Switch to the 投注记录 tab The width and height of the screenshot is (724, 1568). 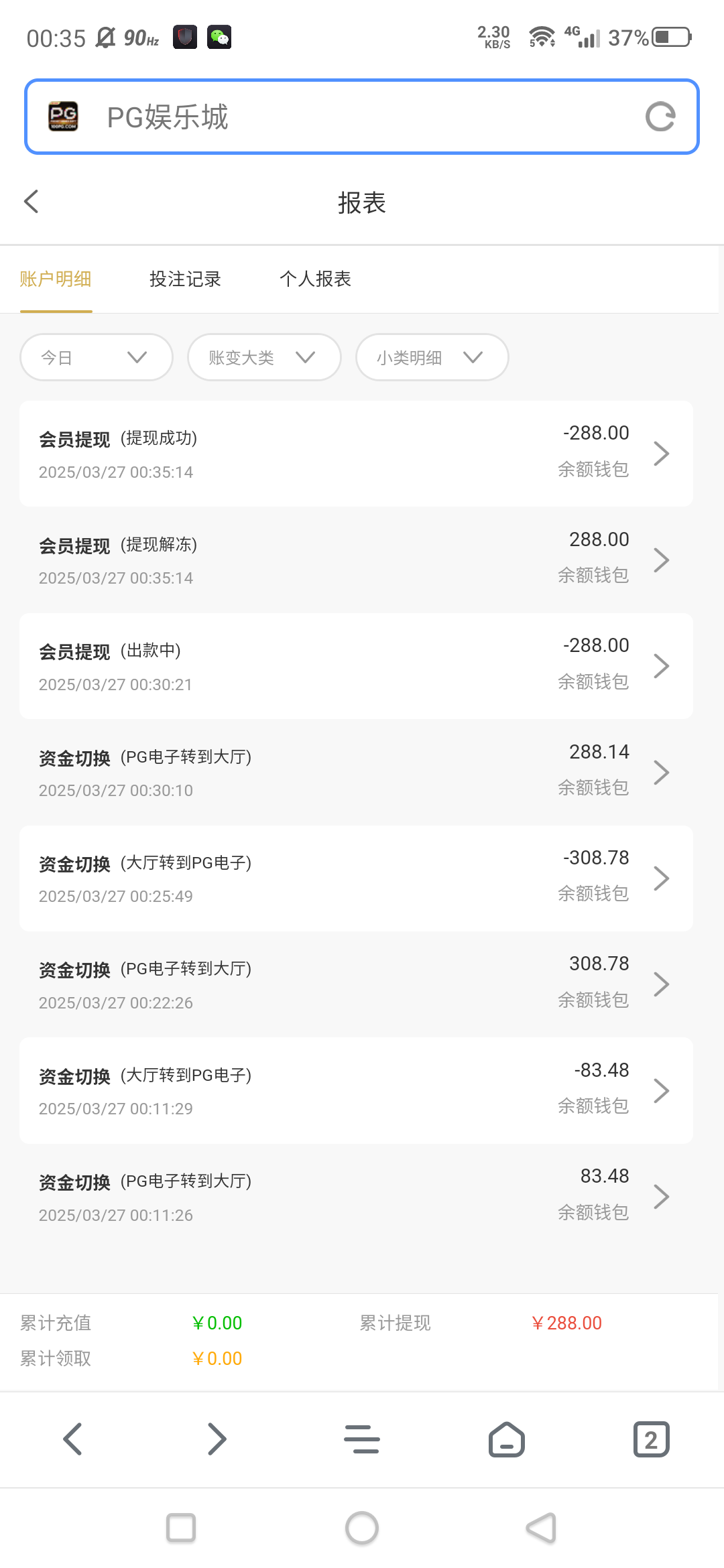(185, 279)
